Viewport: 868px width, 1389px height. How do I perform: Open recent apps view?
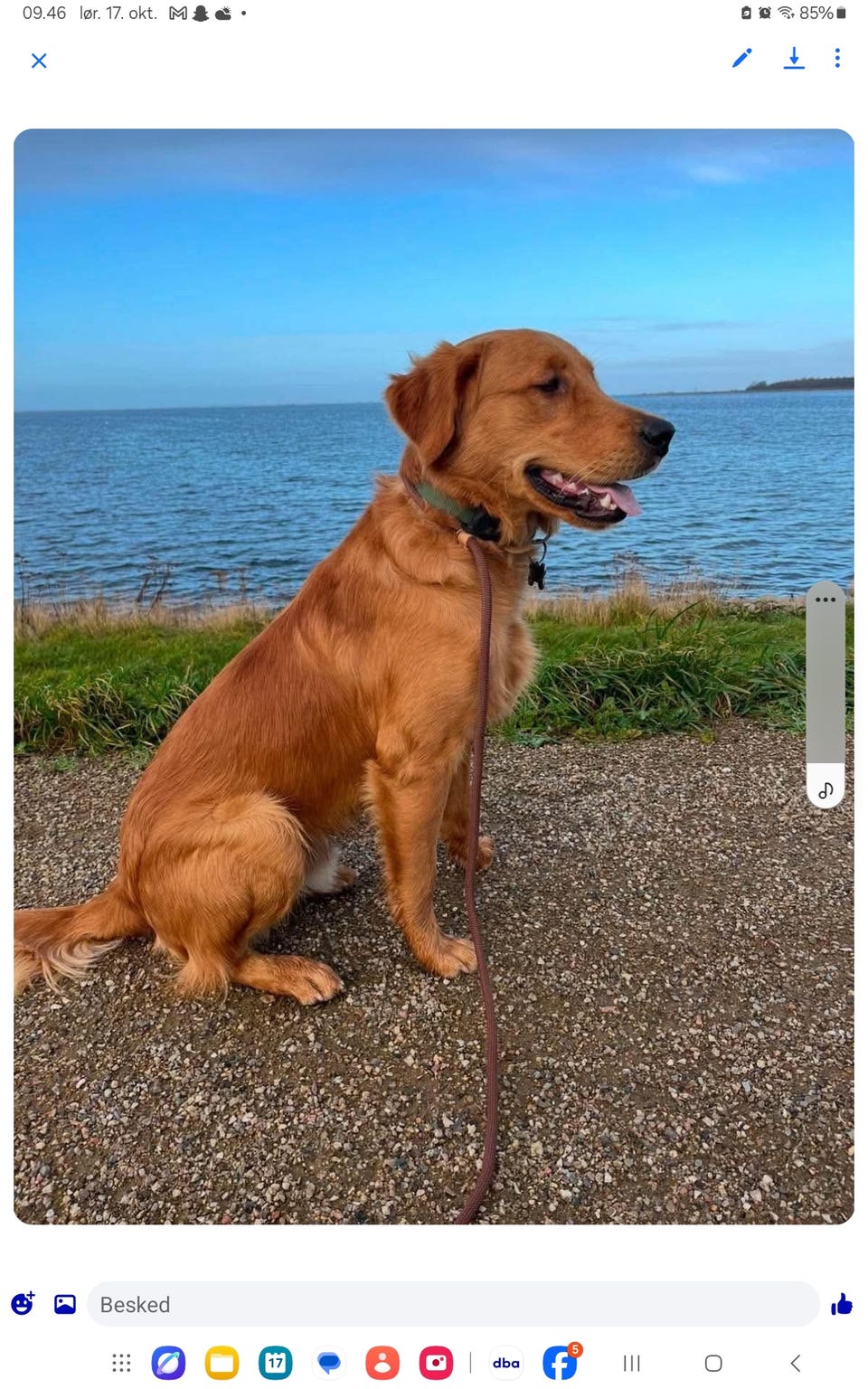point(632,1363)
